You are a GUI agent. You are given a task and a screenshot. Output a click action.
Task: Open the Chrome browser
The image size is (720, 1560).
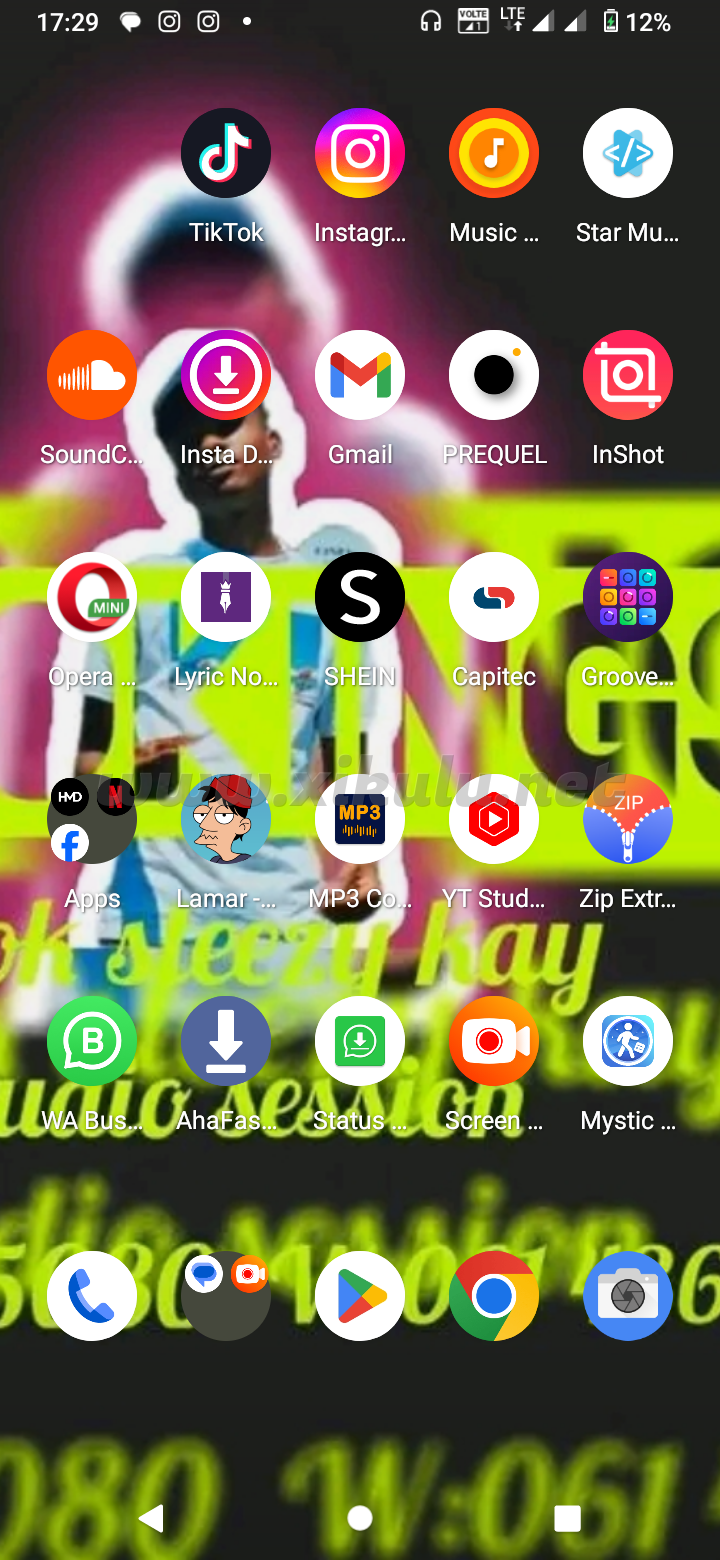pos(494,1295)
